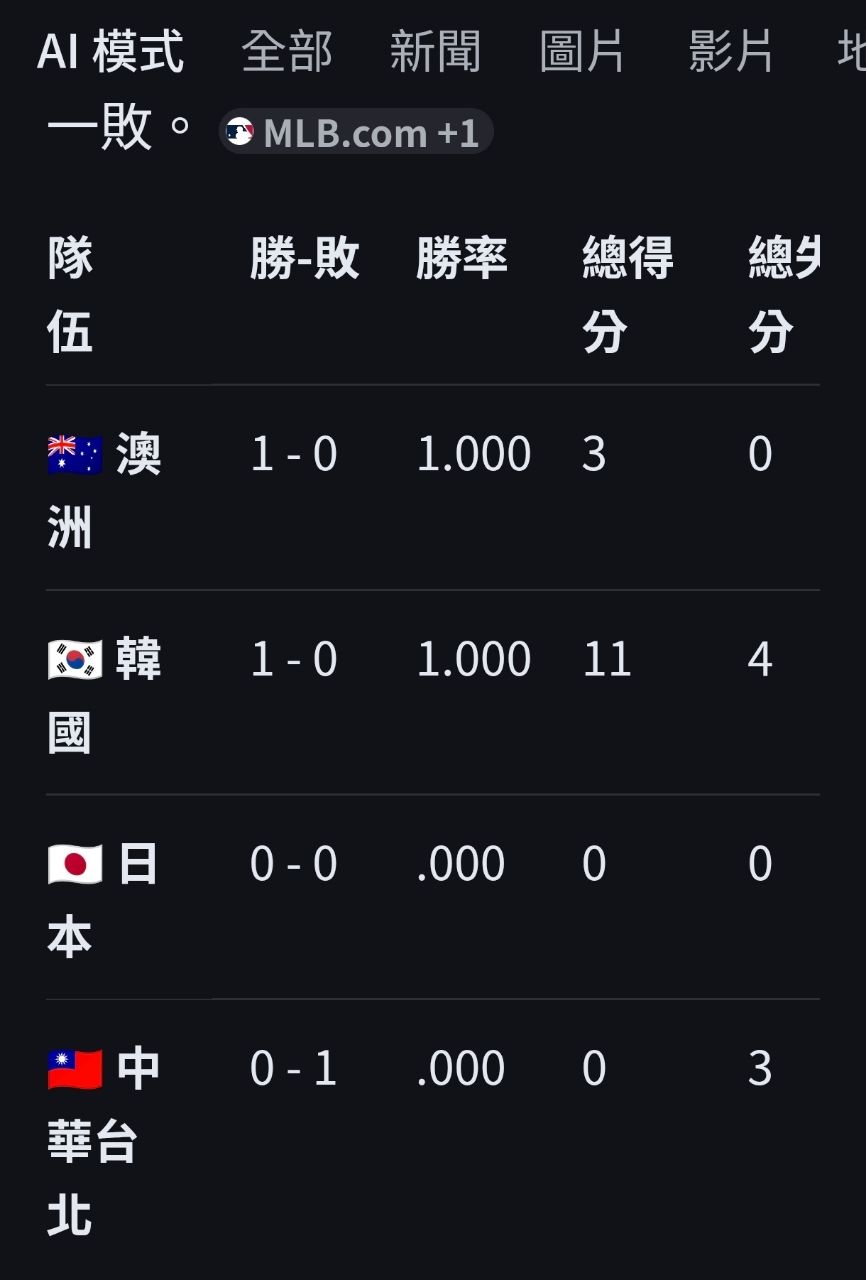Switch to the AI 模式 tab
The image size is (866, 1280).
[x=110, y=52]
